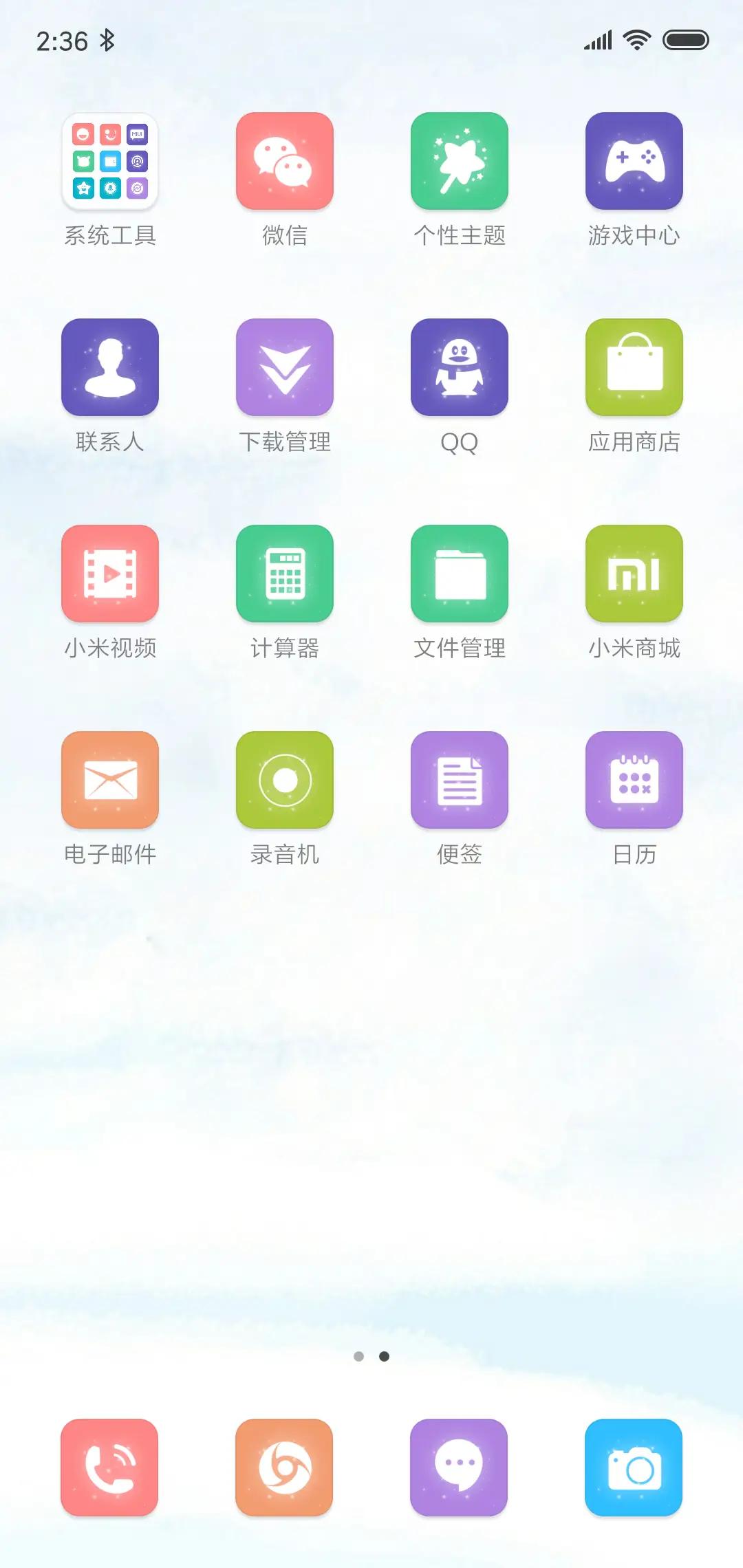Open 联系人 contacts
The image size is (743, 1568).
point(110,367)
